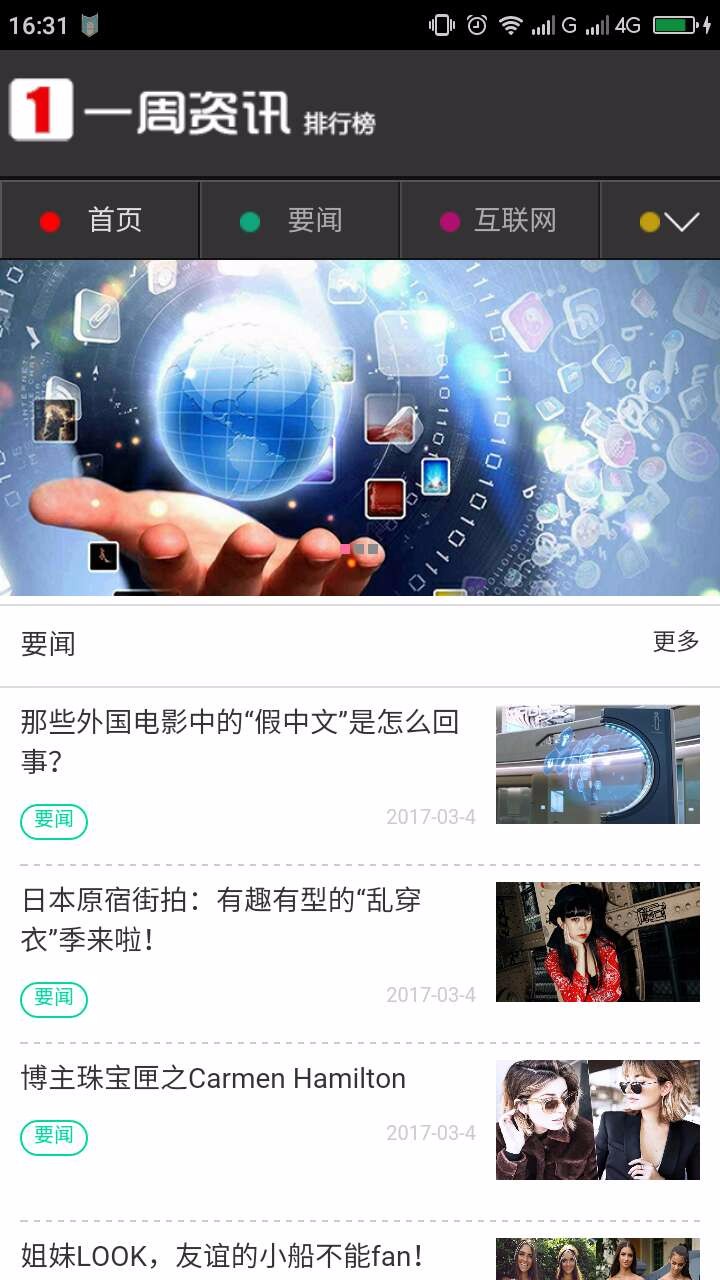Switch to the 互联网 tab
Screen dimensions: 720x1280
coord(500,221)
